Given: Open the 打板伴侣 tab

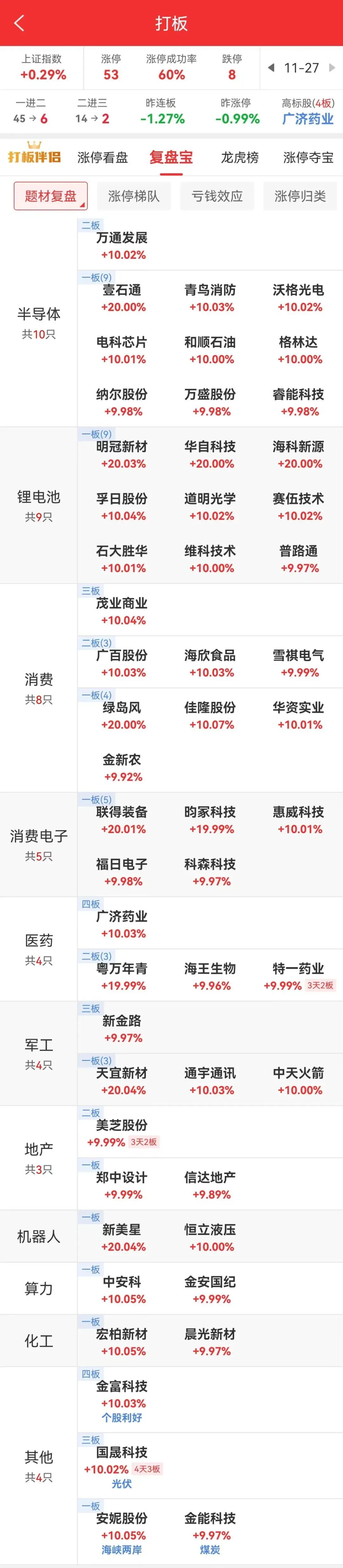Looking at the screenshot, I should coord(34,156).
